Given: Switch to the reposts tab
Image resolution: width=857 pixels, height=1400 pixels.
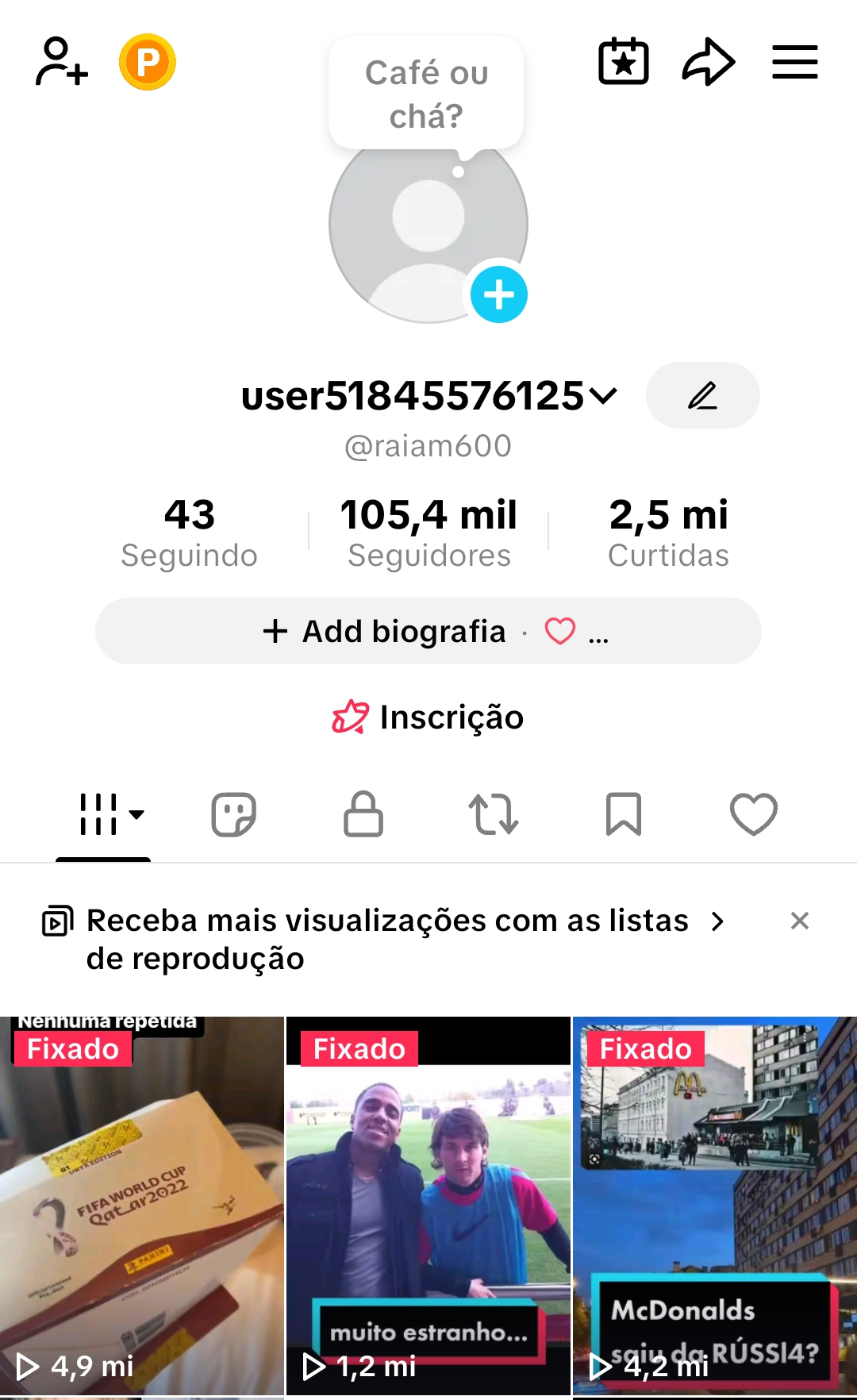Looking at the screenshot, I should pyautogui.click(x=493, y=813).
